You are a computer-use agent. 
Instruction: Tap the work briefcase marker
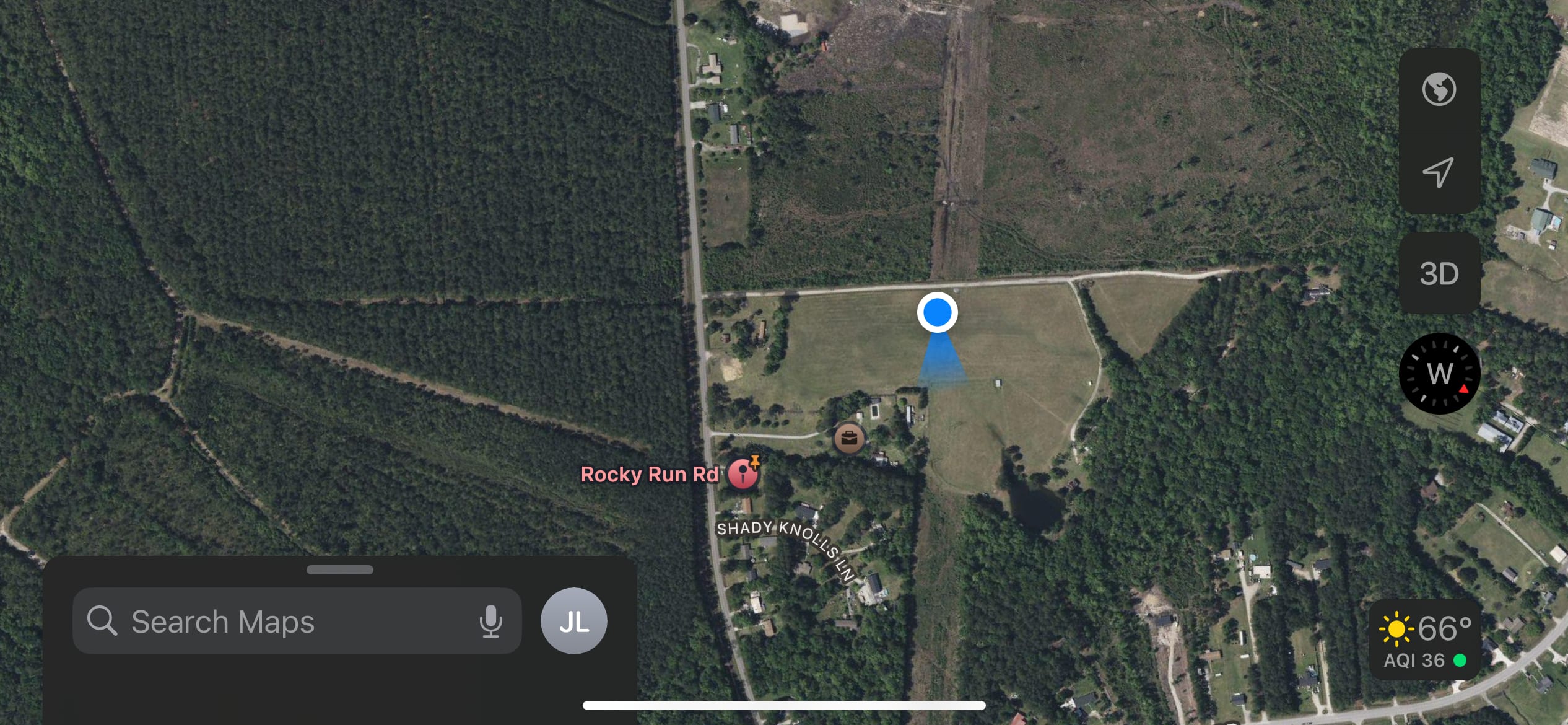point(849,438)
